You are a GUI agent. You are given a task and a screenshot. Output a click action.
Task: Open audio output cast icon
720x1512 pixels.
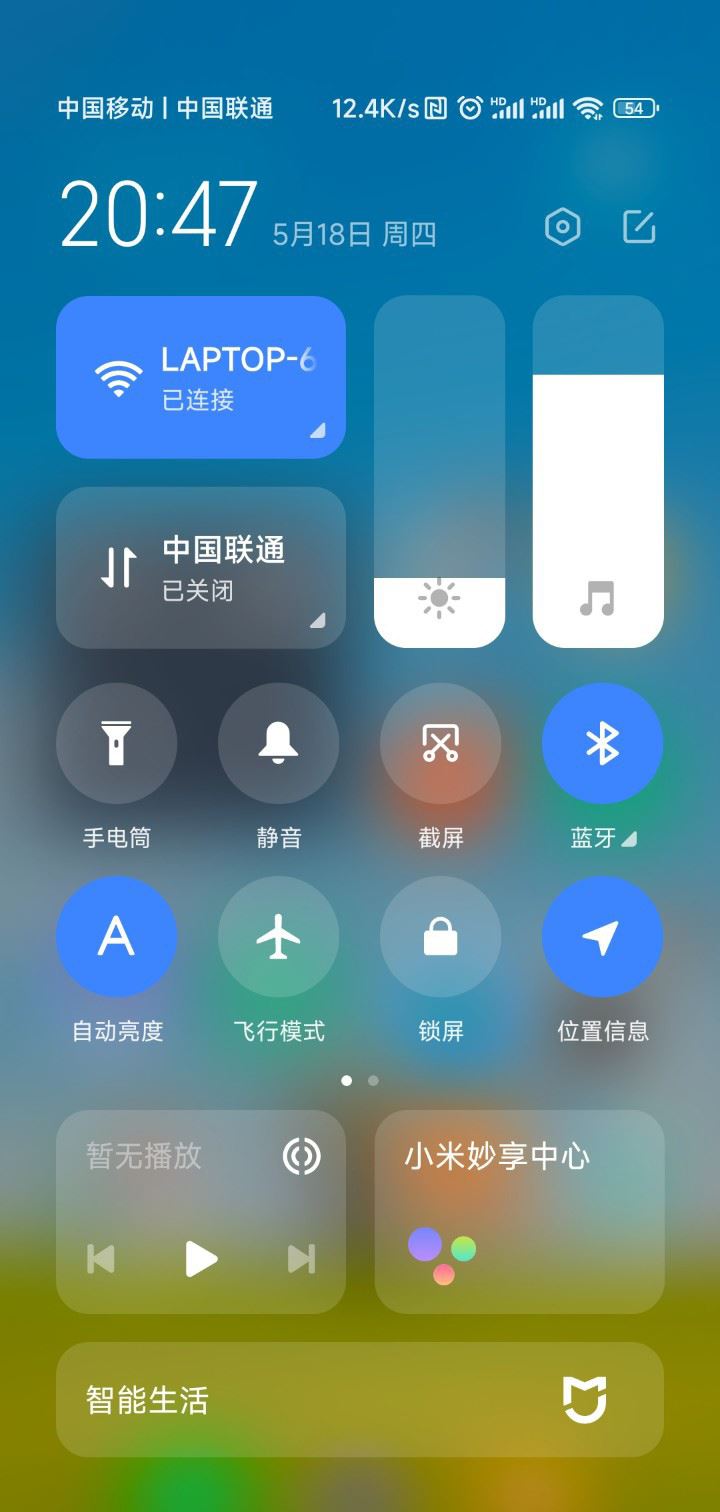point(301,1156)
